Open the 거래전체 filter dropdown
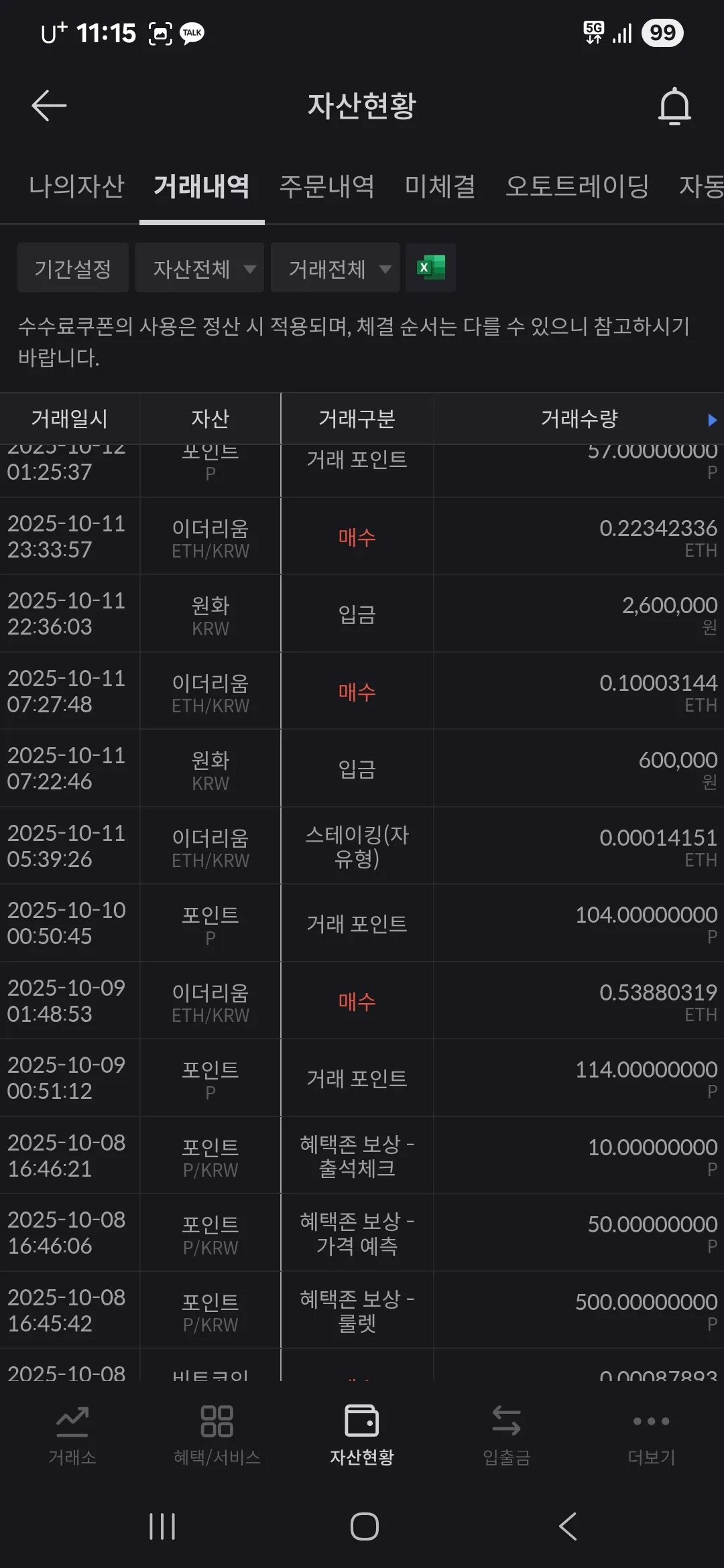The width and height of the screenshot is (724, 1568). coord(335,268)
